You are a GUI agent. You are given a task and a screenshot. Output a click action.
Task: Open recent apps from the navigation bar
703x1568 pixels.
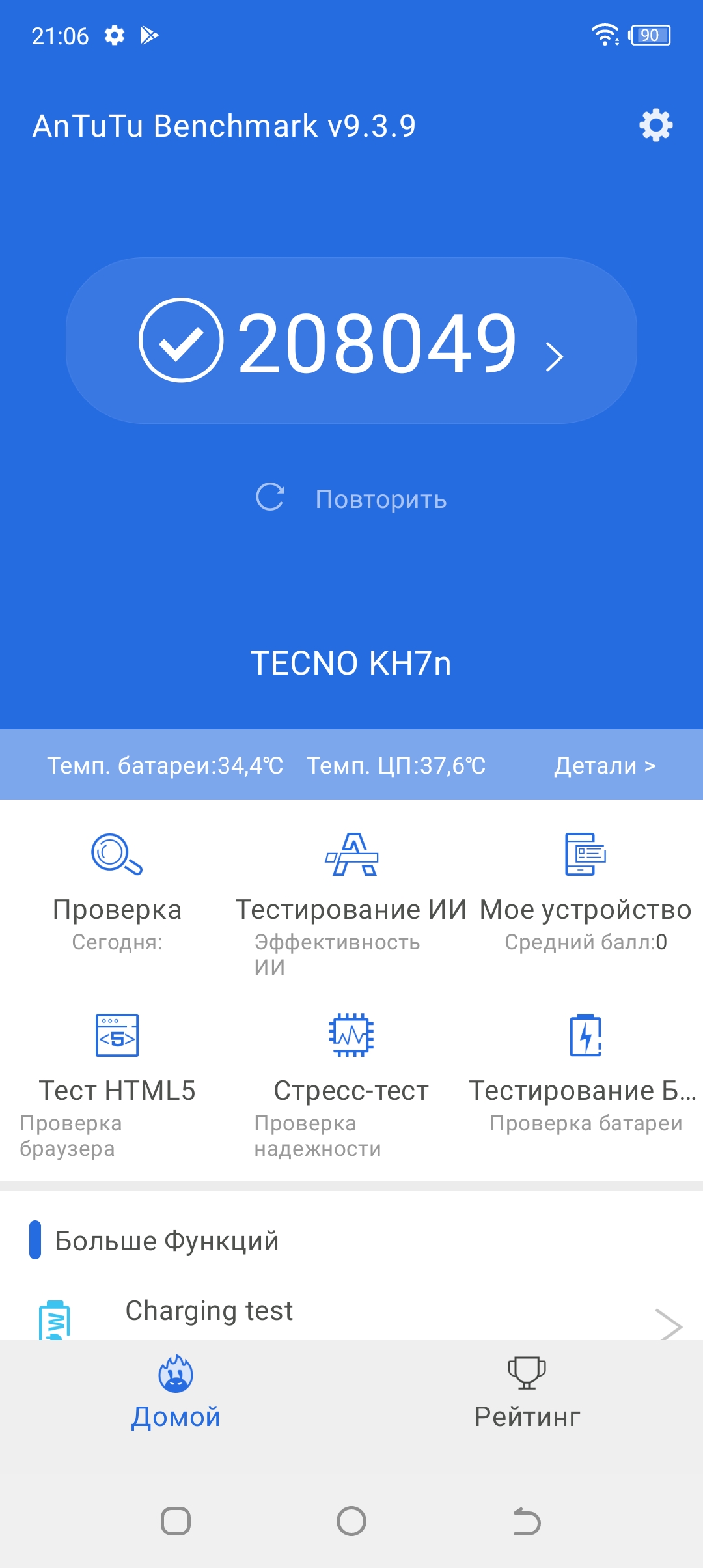[176, 1522]
